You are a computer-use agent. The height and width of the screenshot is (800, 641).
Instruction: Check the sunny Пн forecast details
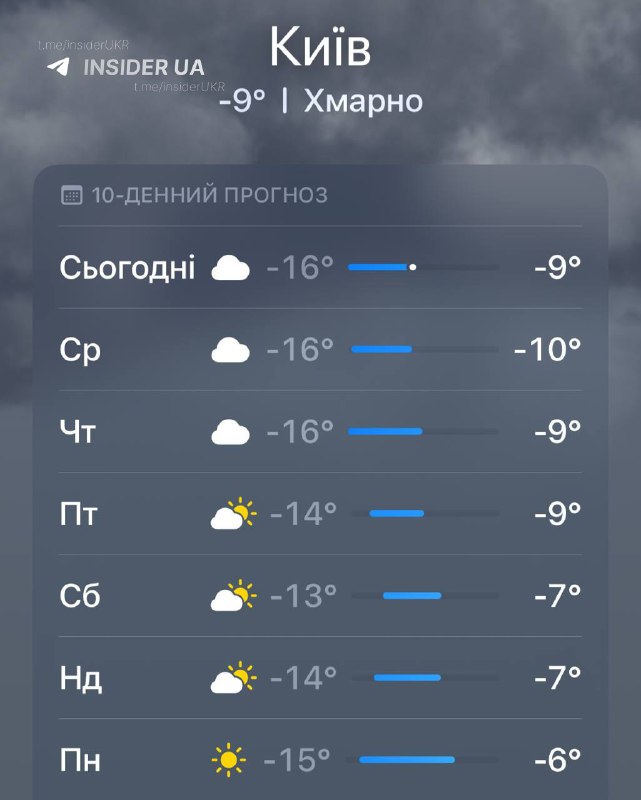[x=320, y=761]
